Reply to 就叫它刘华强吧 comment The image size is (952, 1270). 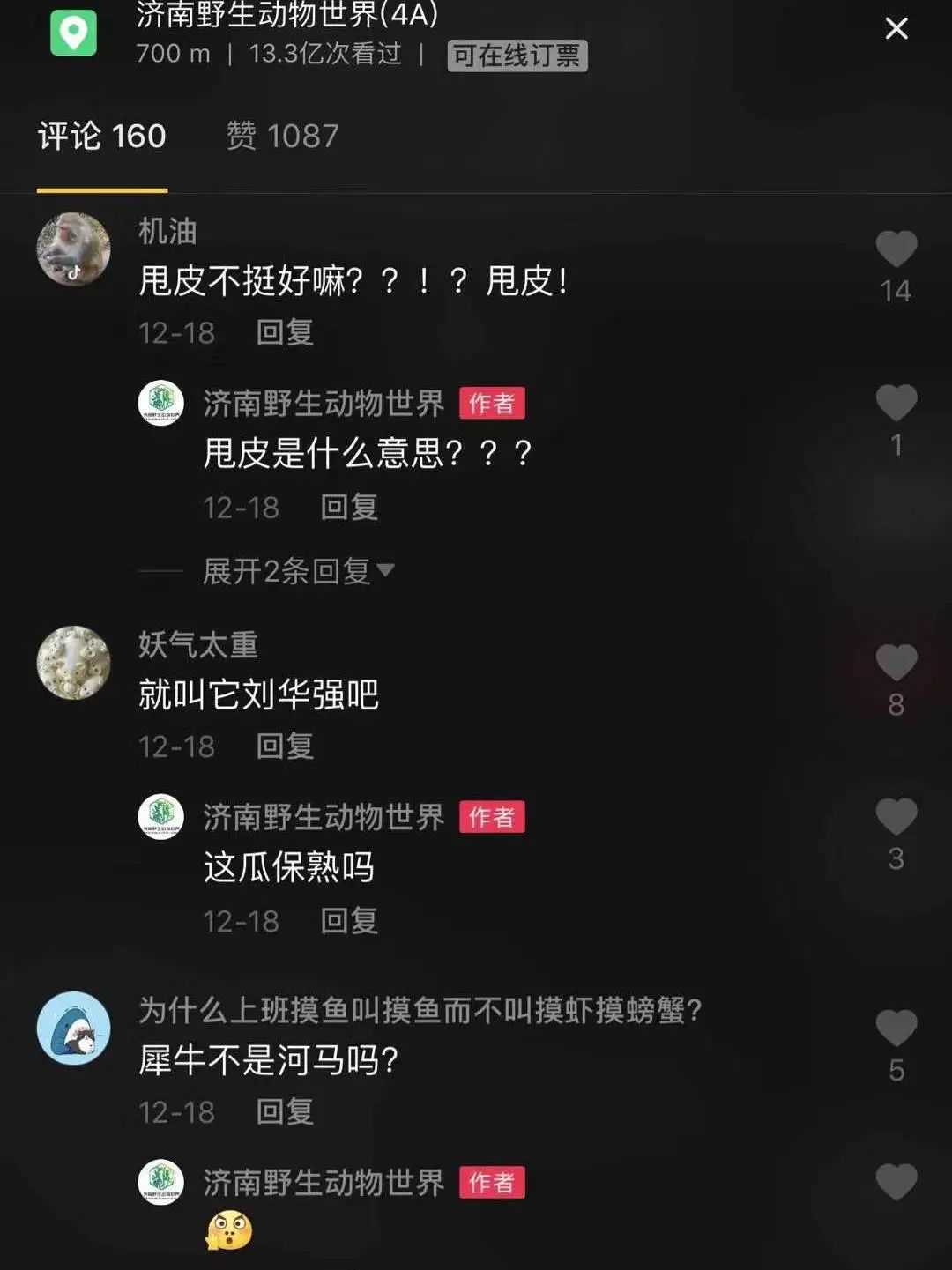tap(284, 746)
